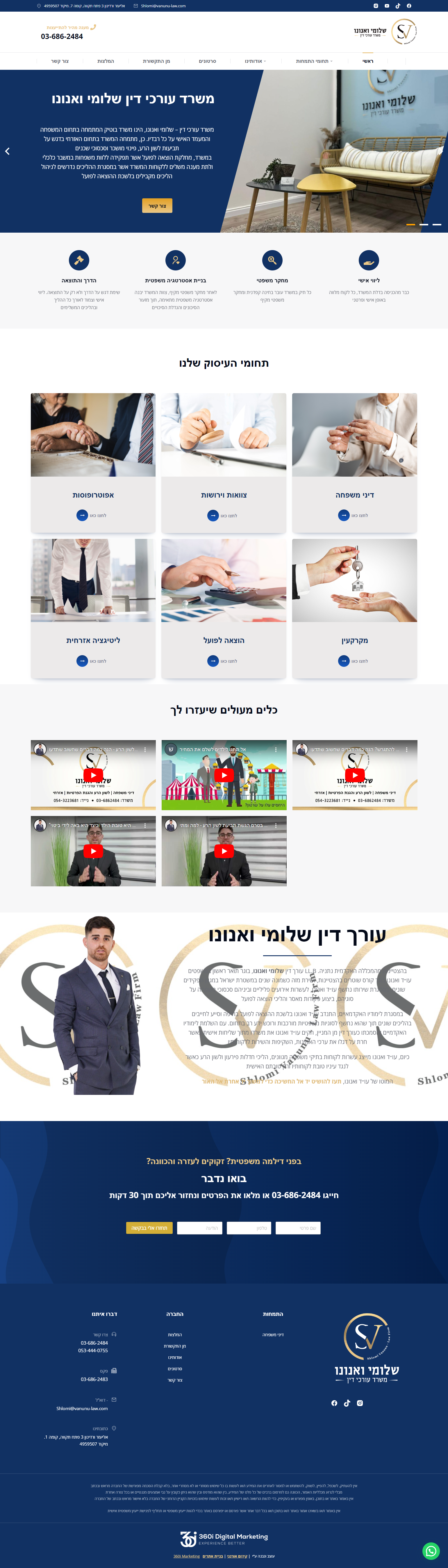Open the המלצות navigation item
Image resolution: width=448 pixels, height=1568 pixels.
pos(106,61)
